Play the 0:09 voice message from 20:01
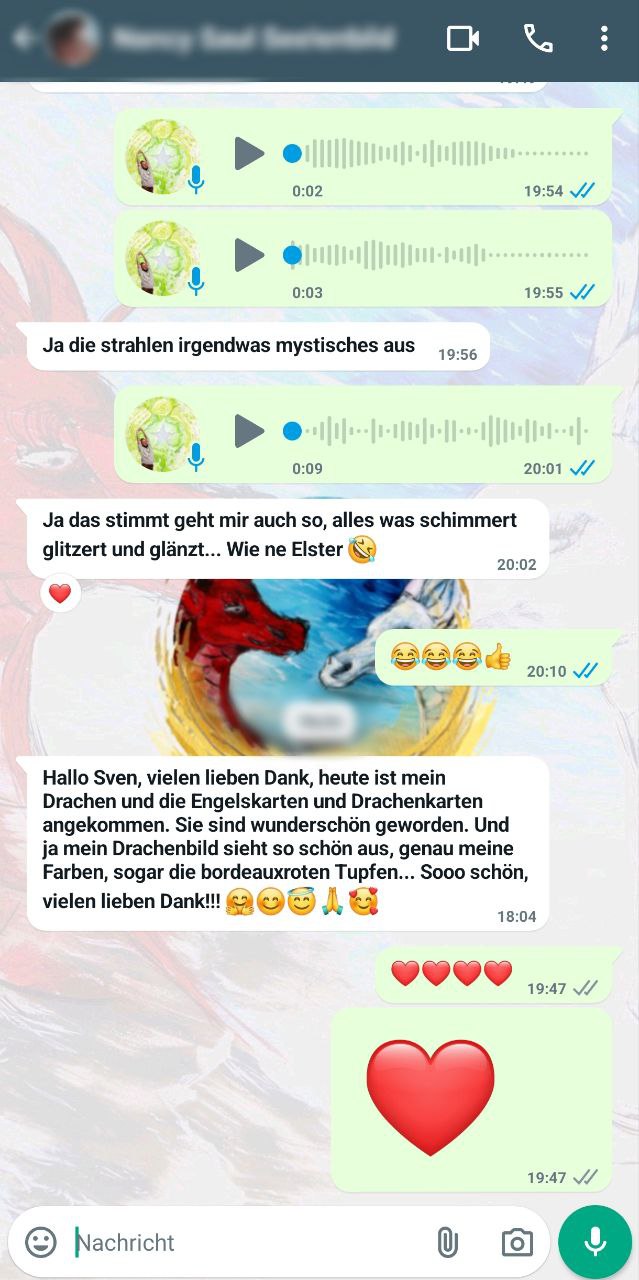The width and height of the screenshot is (639, 1280). tap(249, 431)
